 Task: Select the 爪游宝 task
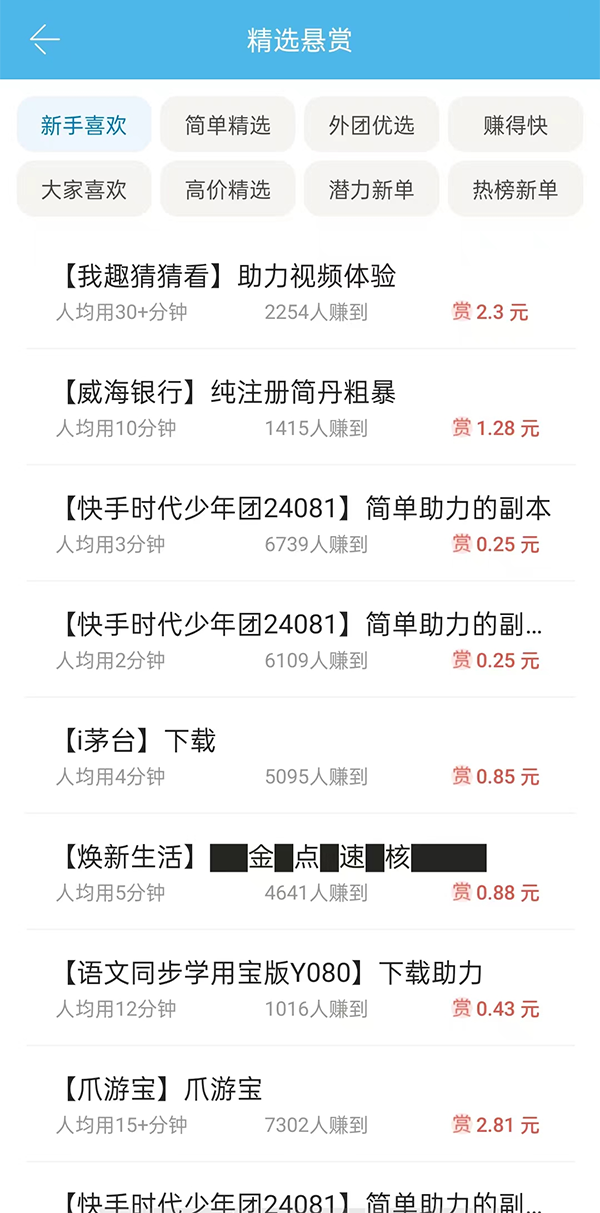(x=300, y=1104)
